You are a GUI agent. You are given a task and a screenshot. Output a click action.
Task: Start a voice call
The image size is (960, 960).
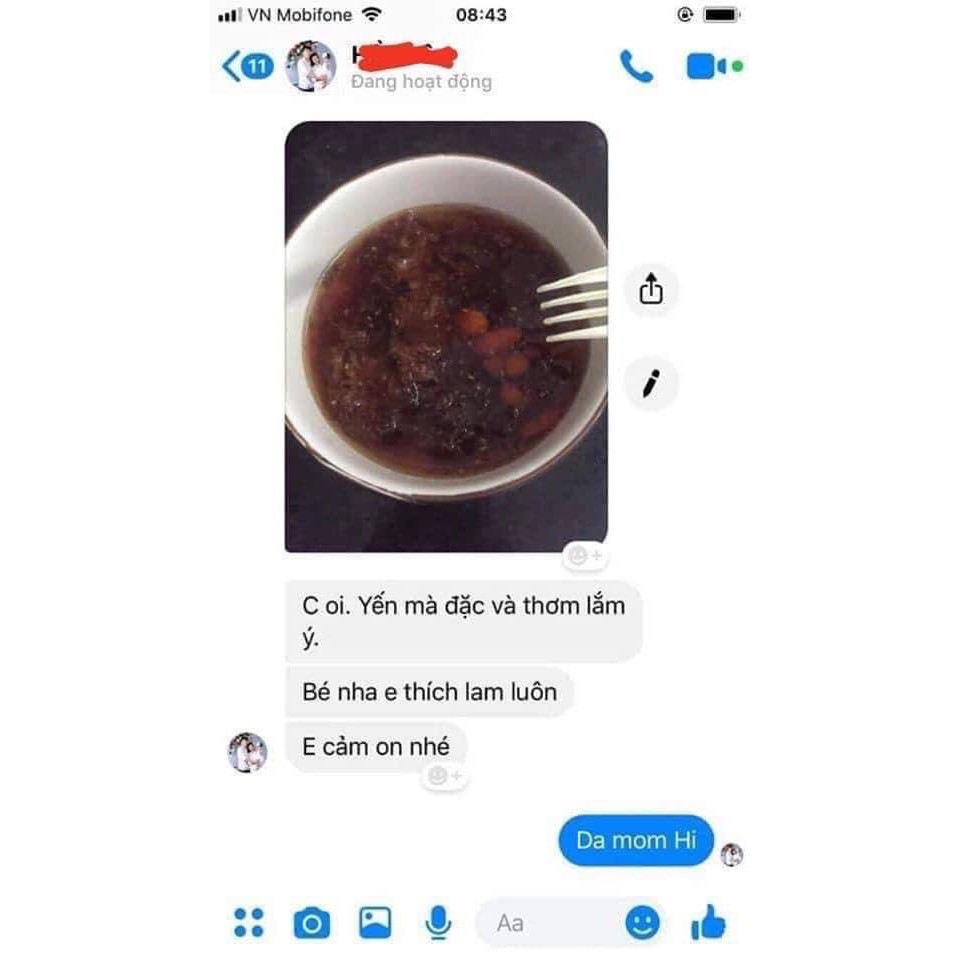pos(636,67)
